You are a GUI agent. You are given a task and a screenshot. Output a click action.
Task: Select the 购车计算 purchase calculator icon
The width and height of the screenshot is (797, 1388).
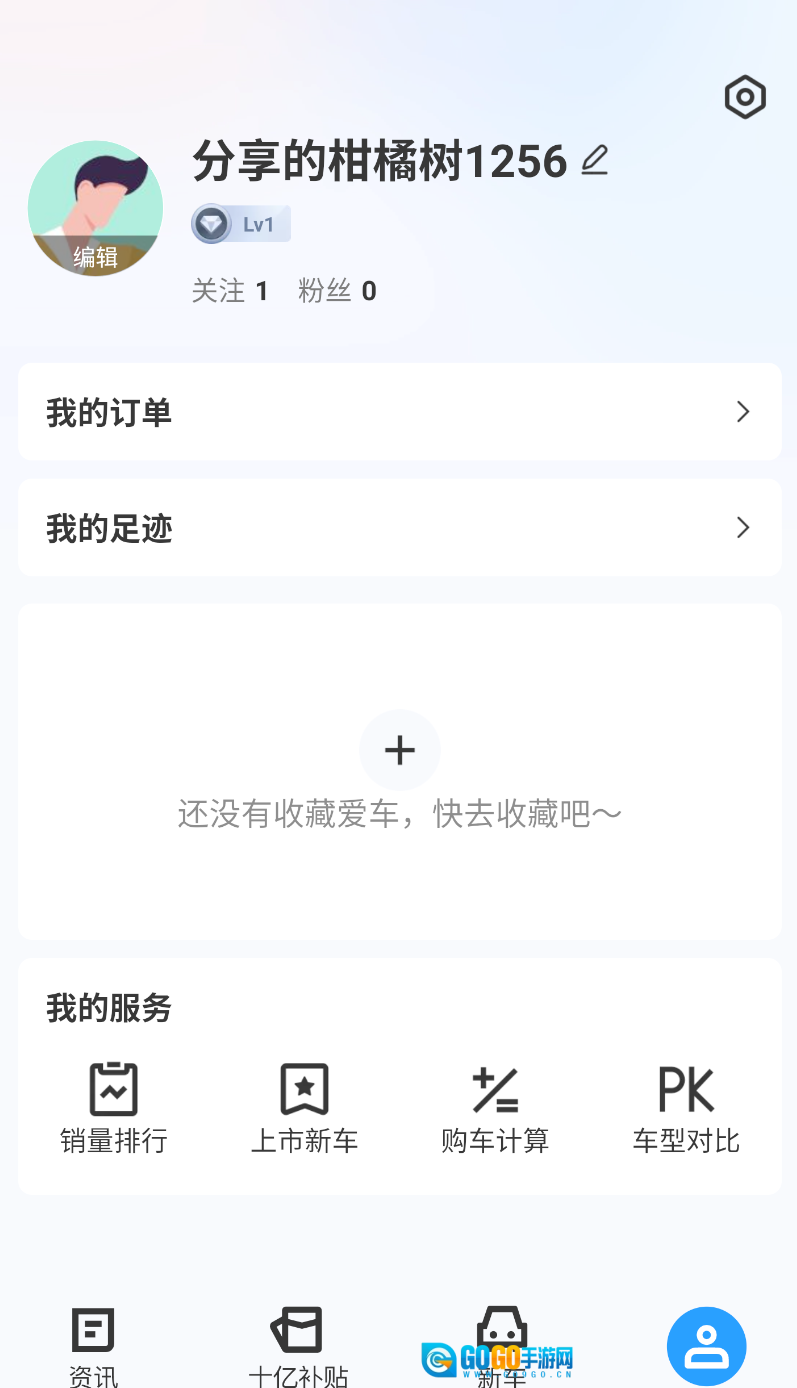tap(495, 1105)
